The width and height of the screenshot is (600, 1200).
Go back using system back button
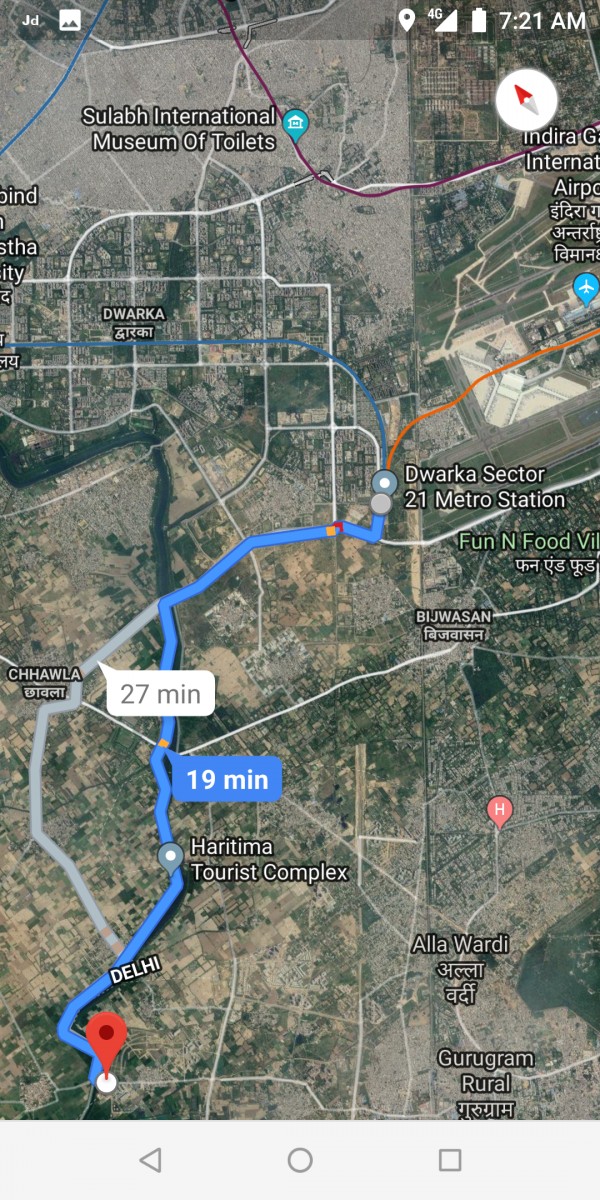(x=150, y=1160)
